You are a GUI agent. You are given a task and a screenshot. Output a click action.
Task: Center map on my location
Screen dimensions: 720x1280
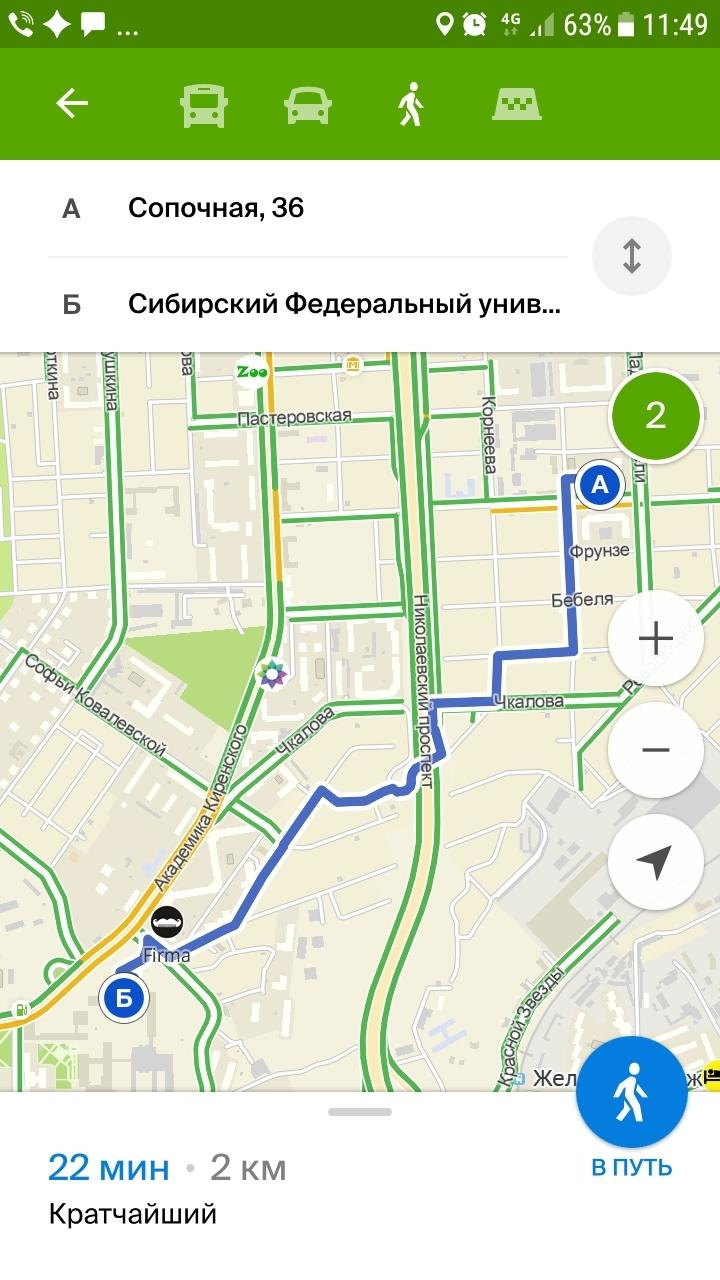(655, 861)
